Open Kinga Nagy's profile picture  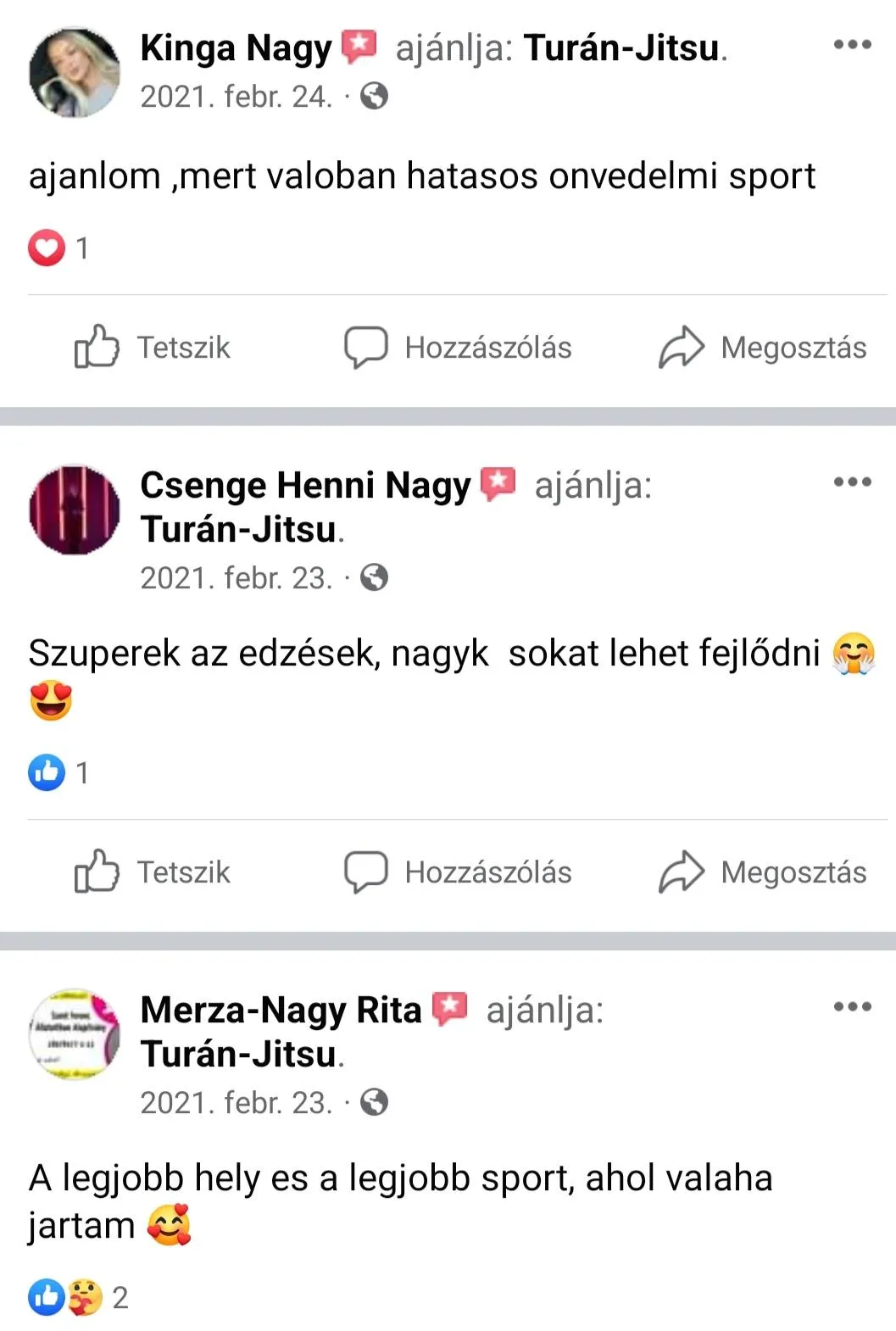click(x=75, y=72)
